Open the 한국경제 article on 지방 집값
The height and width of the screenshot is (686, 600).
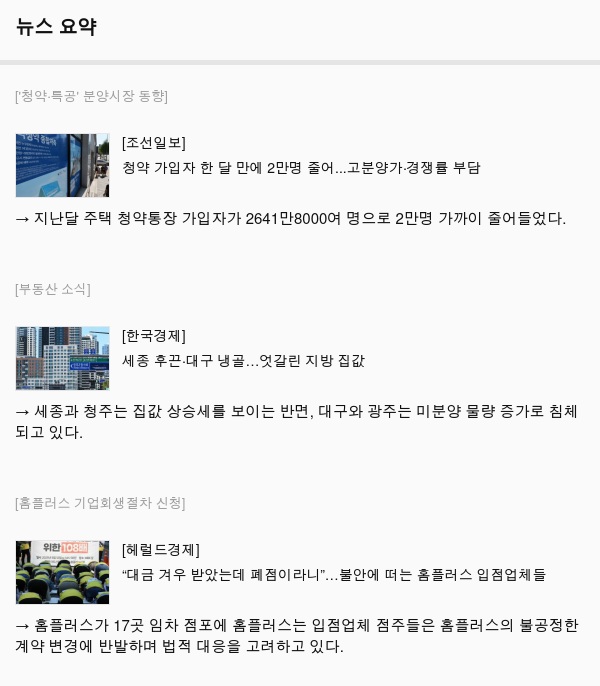click(x=243, y=360)
